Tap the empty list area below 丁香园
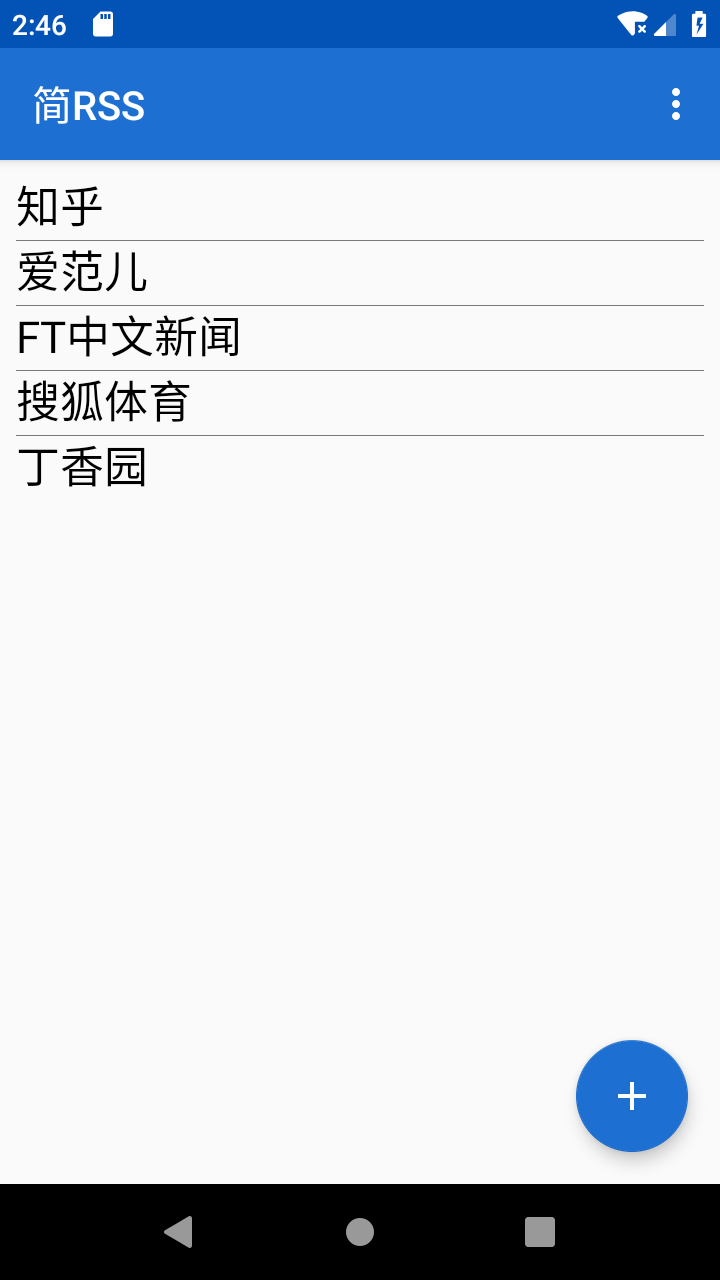 pos(360,750)
